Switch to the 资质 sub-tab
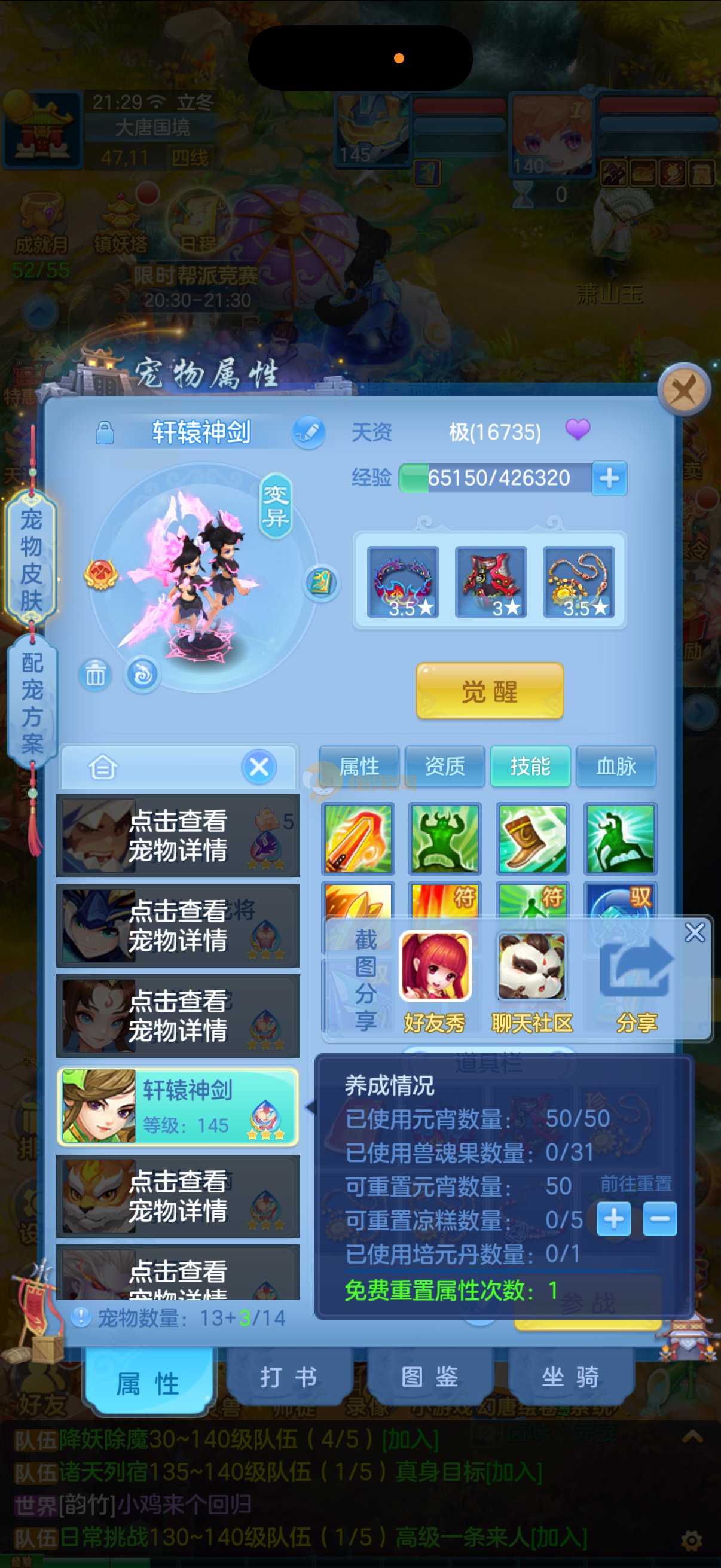Viewport: 721px width, 1568px height. (x=445, y=765)
